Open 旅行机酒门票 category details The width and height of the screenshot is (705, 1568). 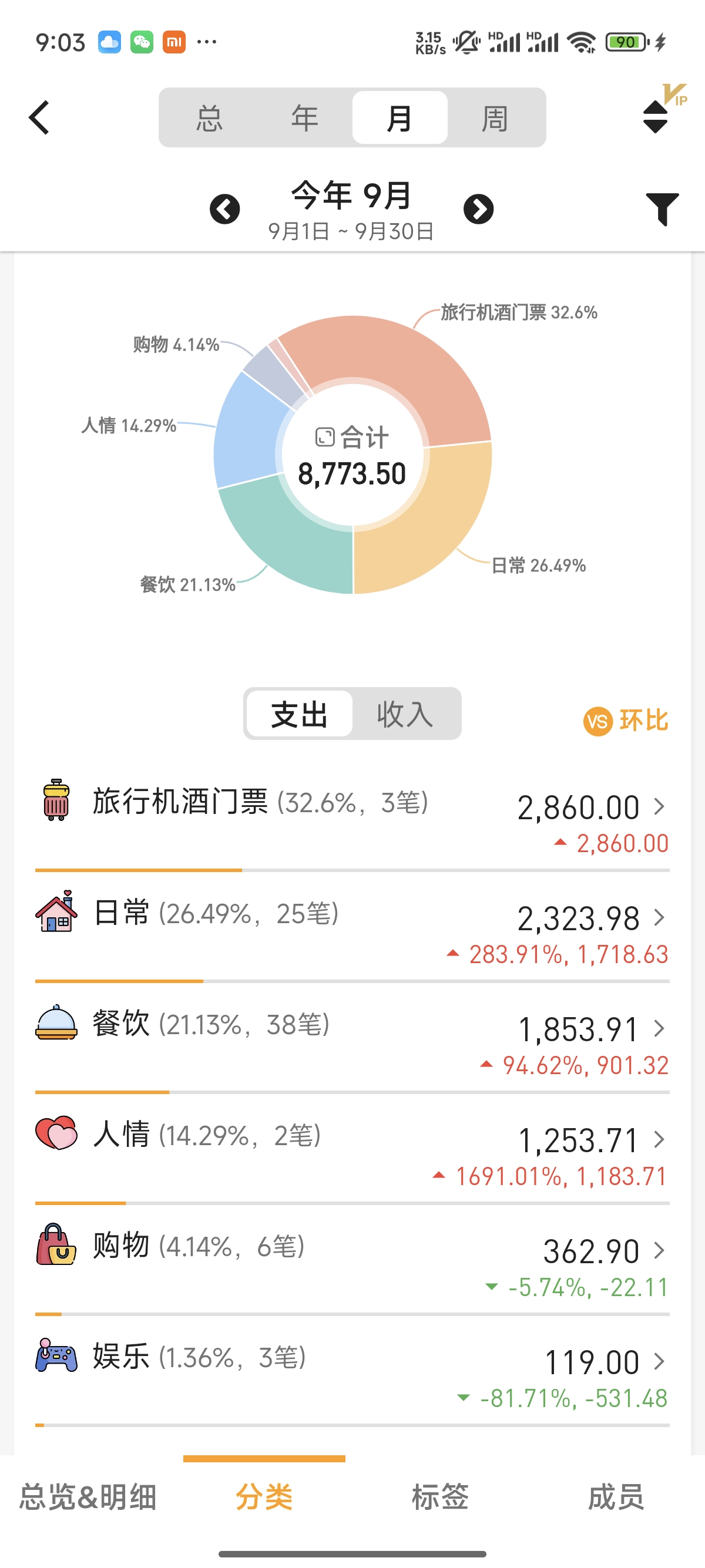coord(352,816)
